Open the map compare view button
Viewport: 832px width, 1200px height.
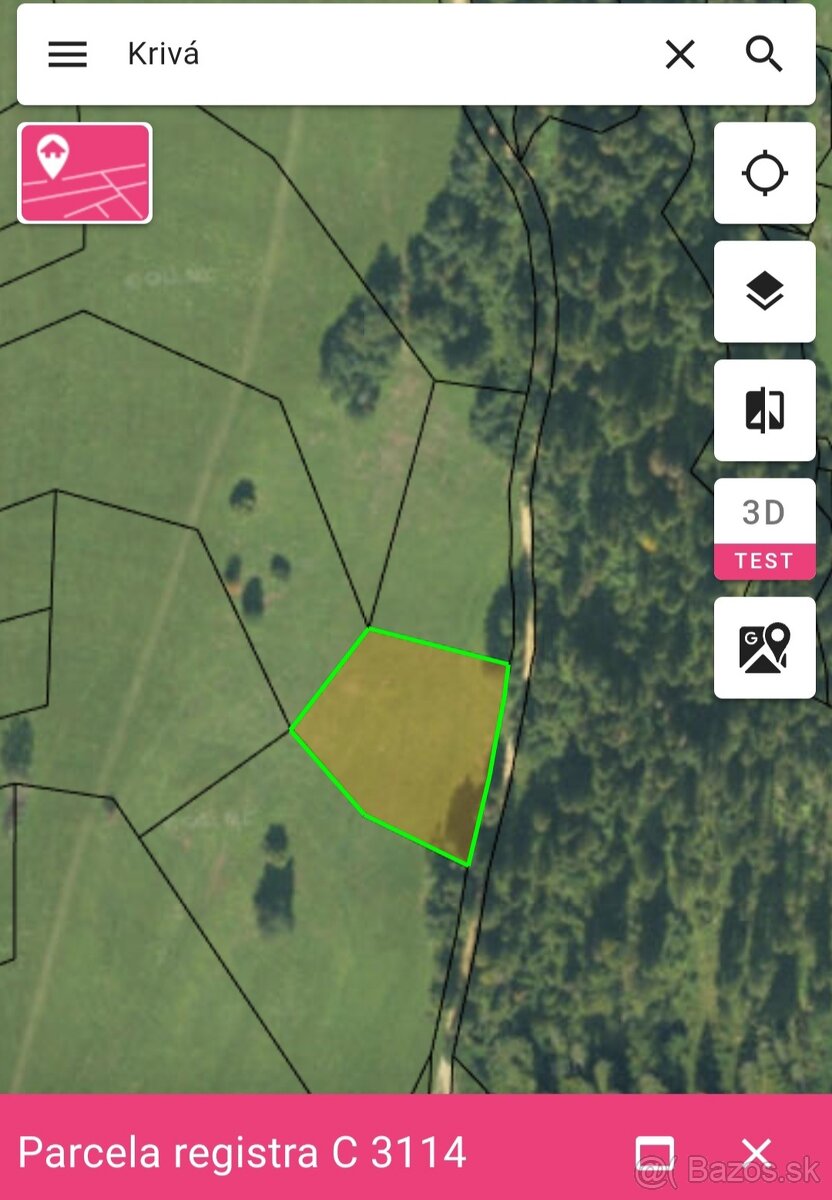764,411
